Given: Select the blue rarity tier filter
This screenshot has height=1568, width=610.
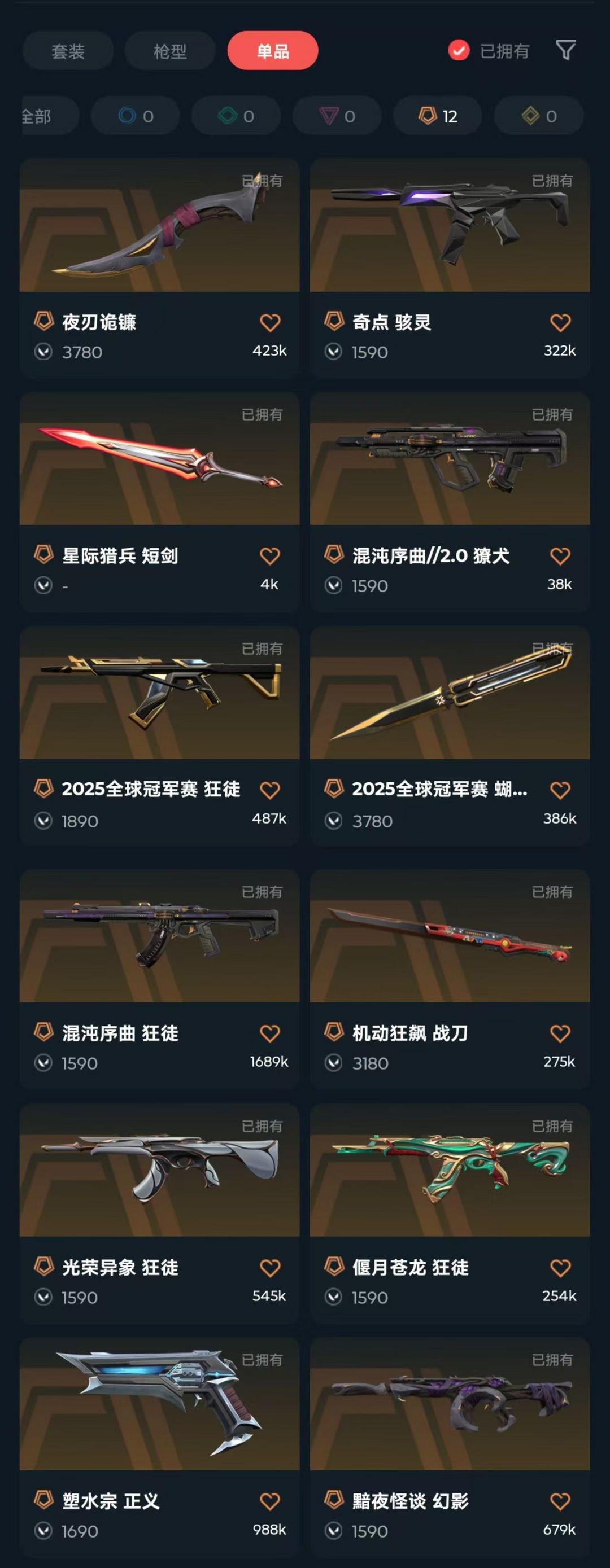Looking at the screenshot, I should (x=133, y=116).
